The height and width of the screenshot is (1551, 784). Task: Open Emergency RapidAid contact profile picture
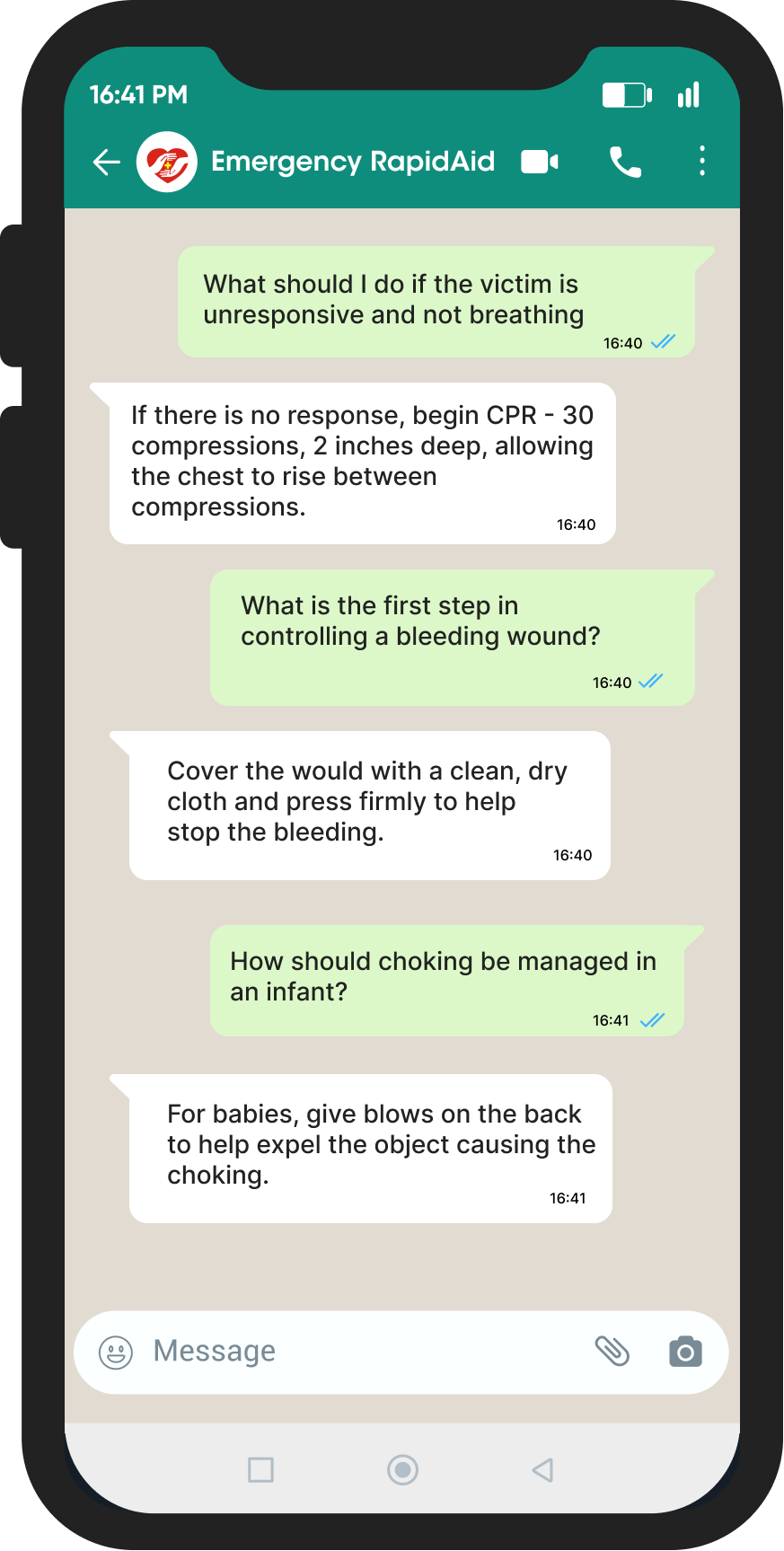167,162
